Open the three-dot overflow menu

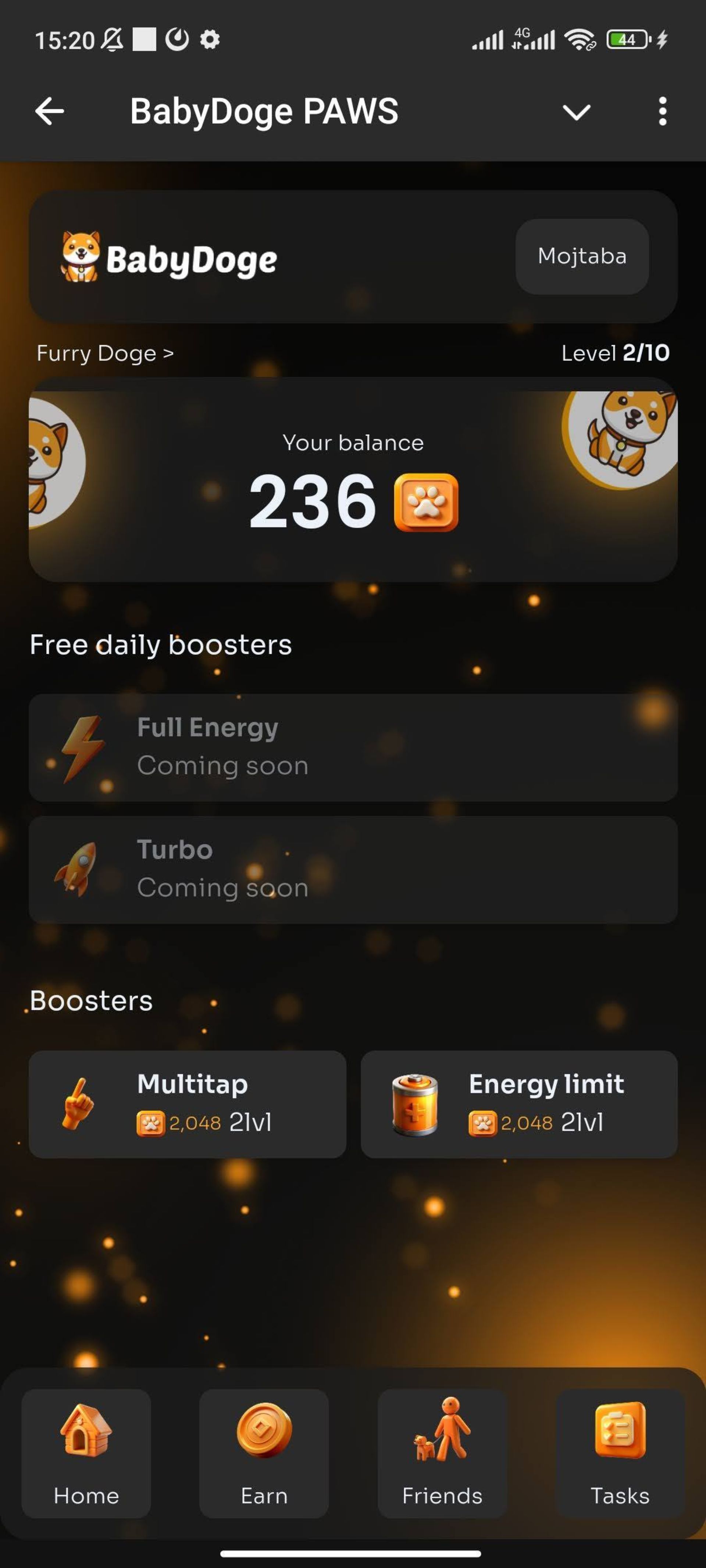pos(662,111)
